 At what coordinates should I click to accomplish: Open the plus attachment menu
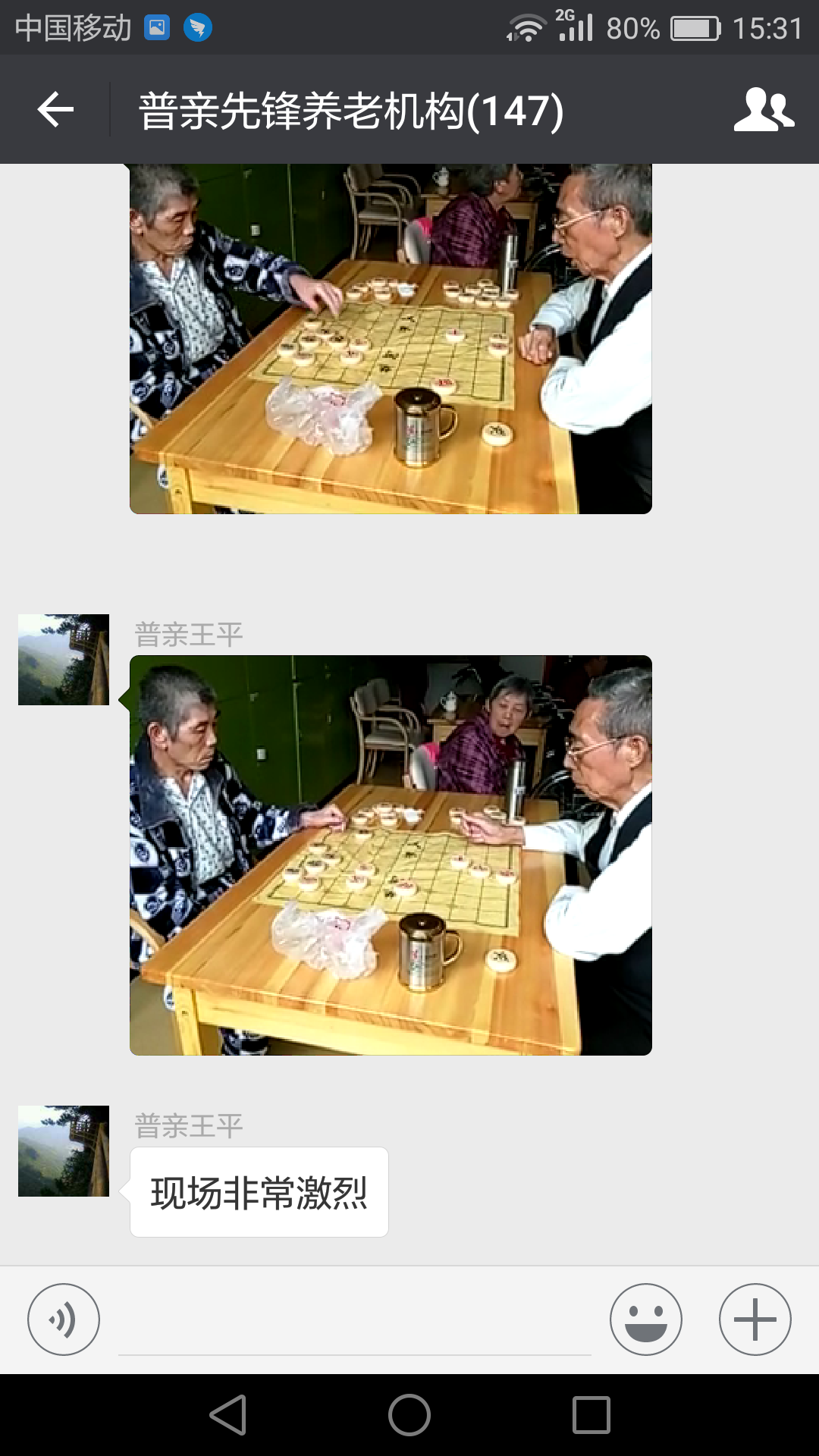point(755,1319)
